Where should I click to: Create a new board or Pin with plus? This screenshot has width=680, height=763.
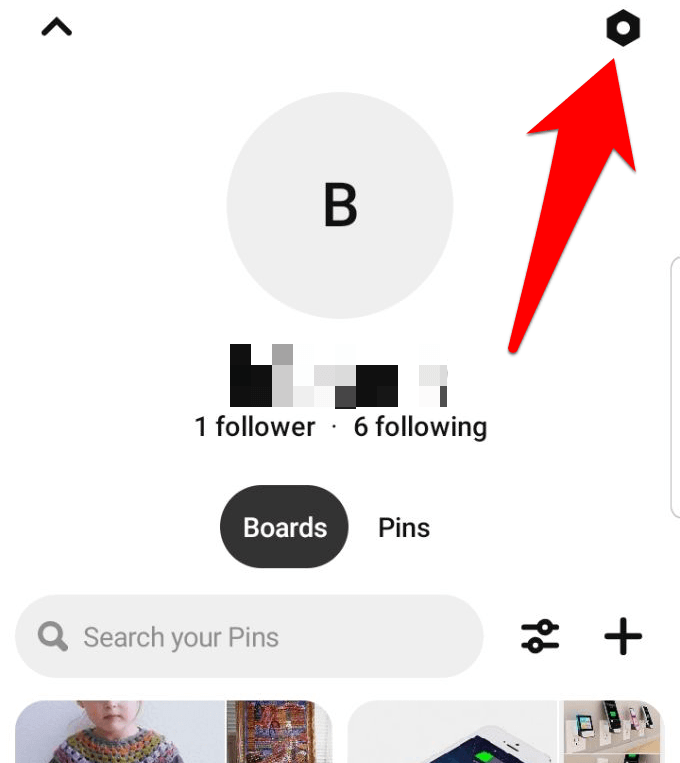click(623, 636)
